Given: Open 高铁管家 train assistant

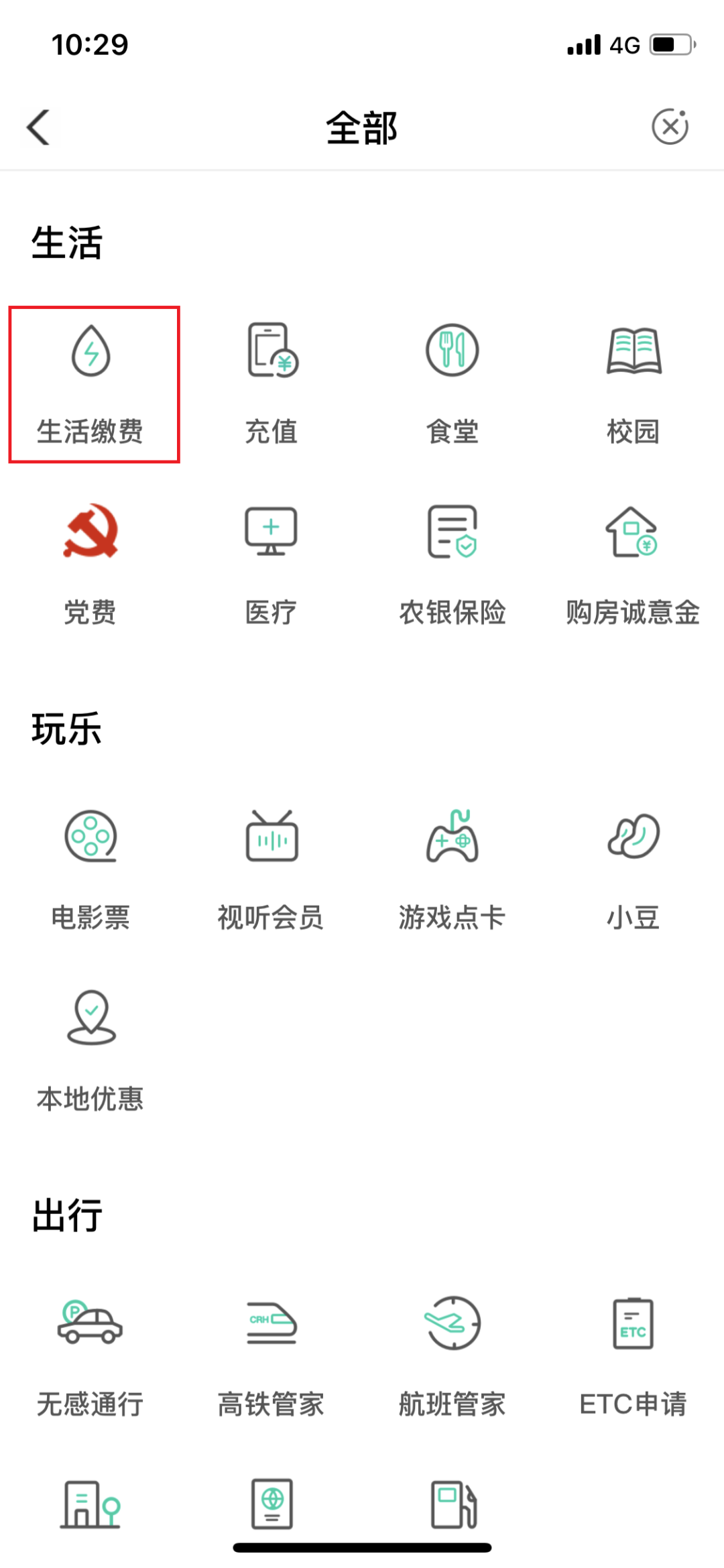Looking at the screenshot, I should tap(271, 1357).
